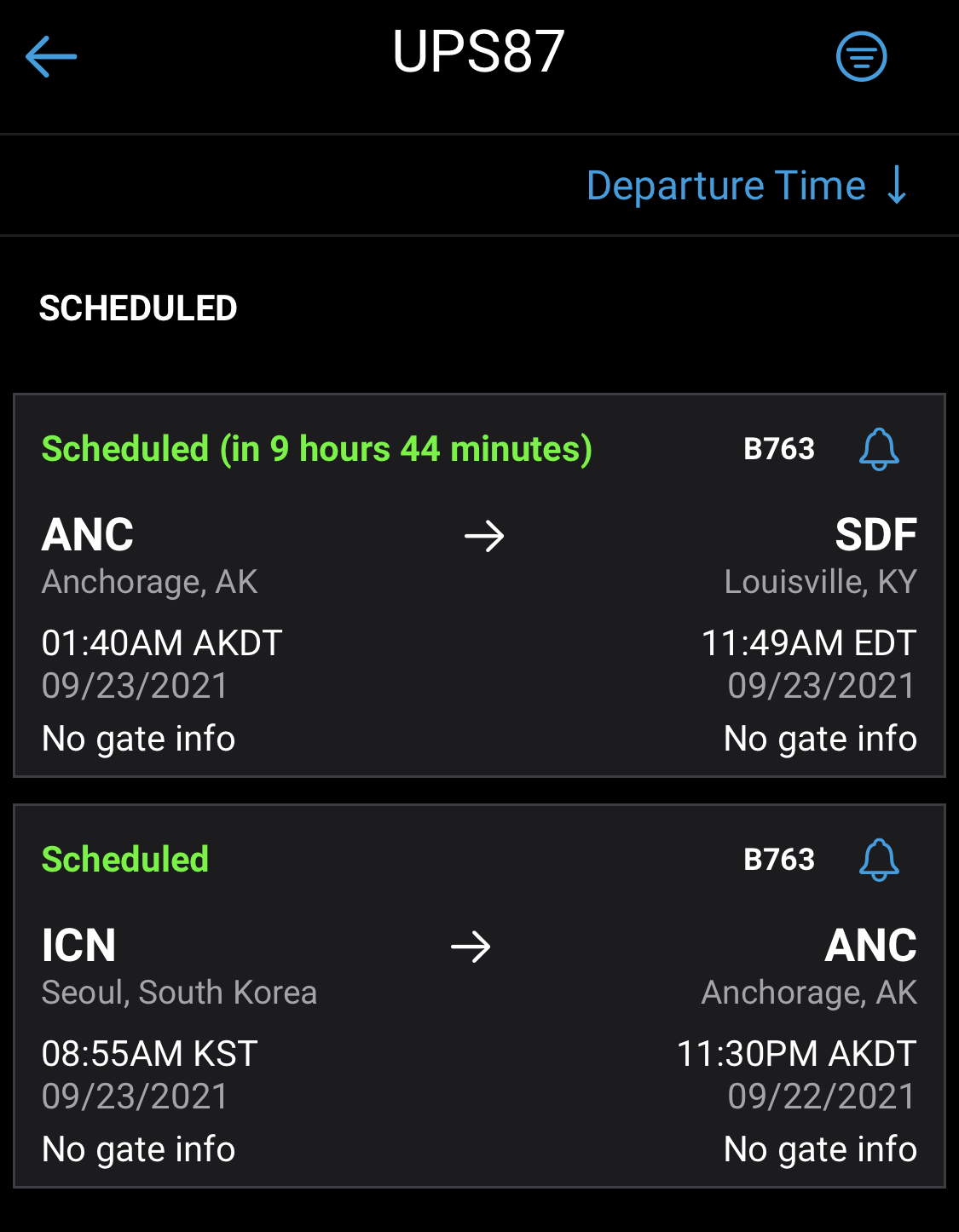
Task: Set alert bell for ICN to ANC flight
Action: (879, 860)
